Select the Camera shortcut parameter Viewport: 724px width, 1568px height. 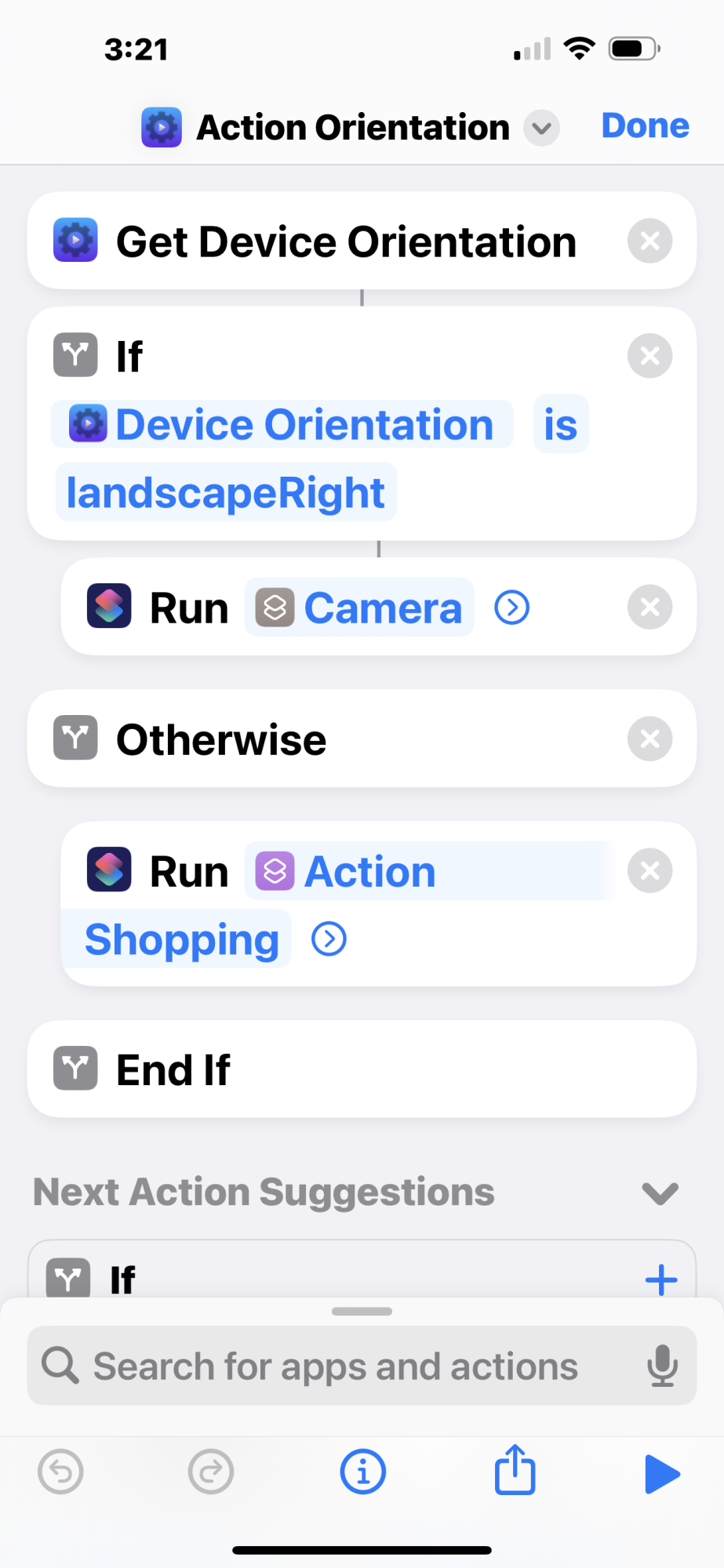click(x=359, y=608)
